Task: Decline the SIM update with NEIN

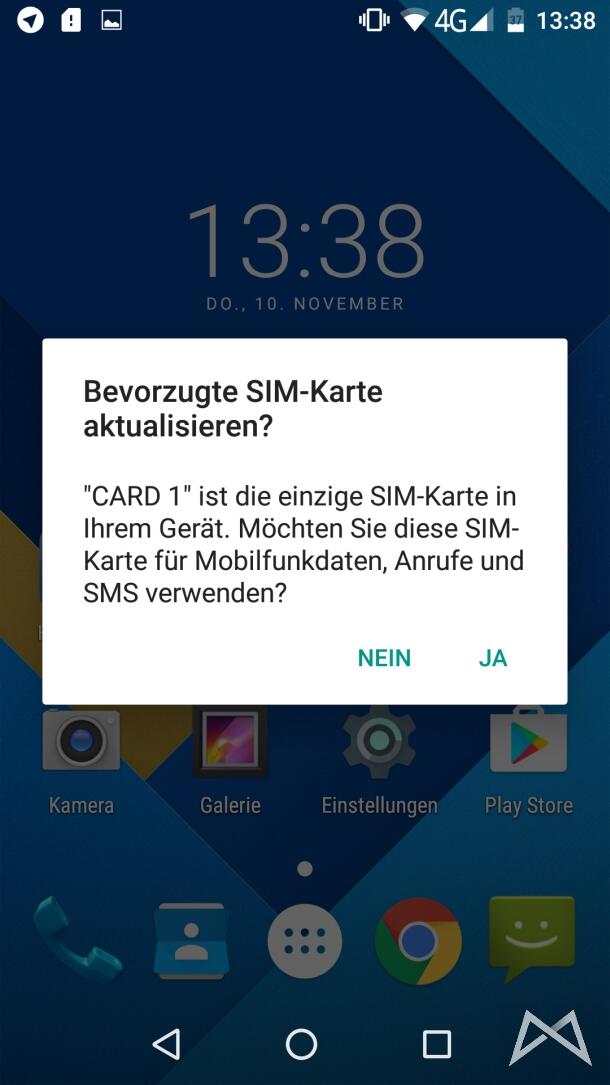Action: click(x=384, y=658)
